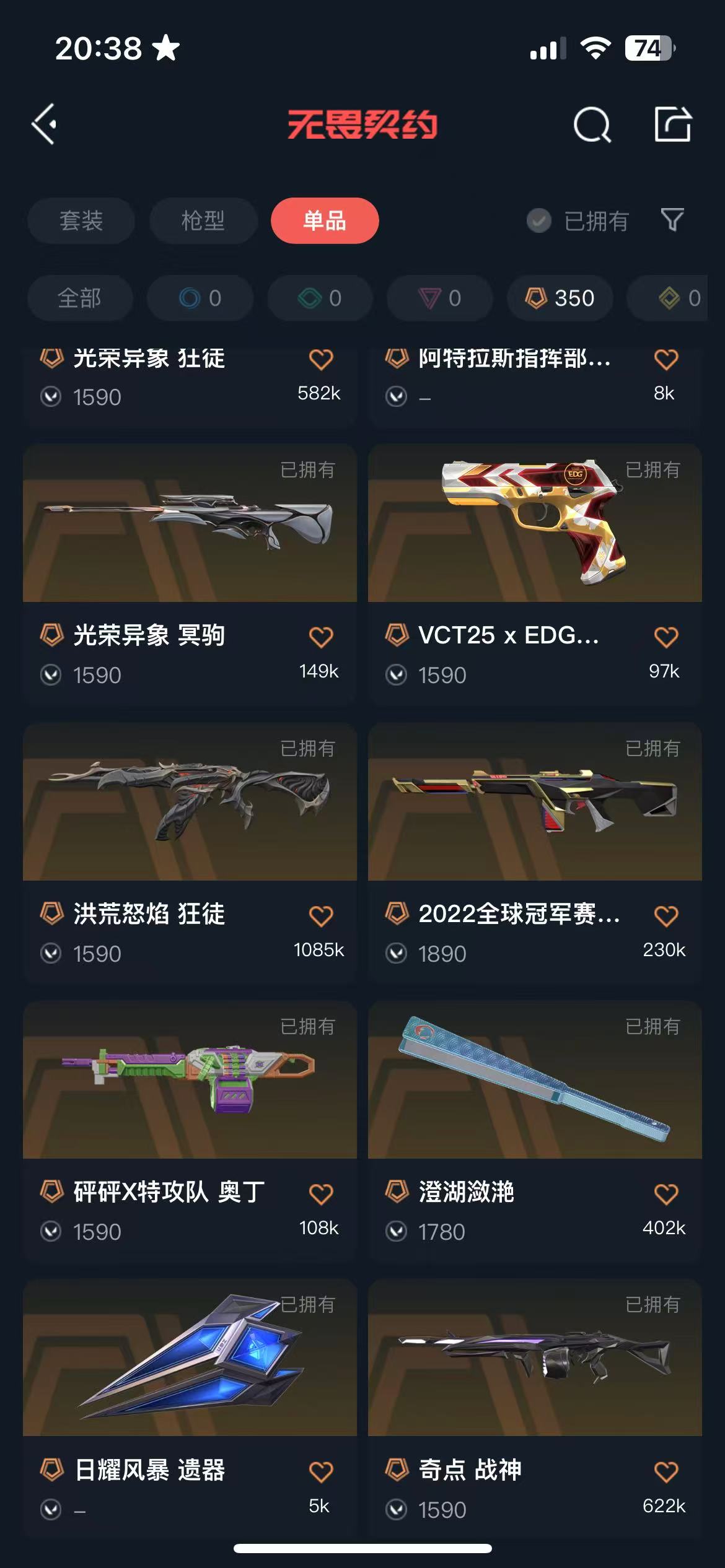Open the VCT25 x EDG pistol card
Image resolution: width=725 pixels, height=1568 pixels.
click(x=535, y=575)
